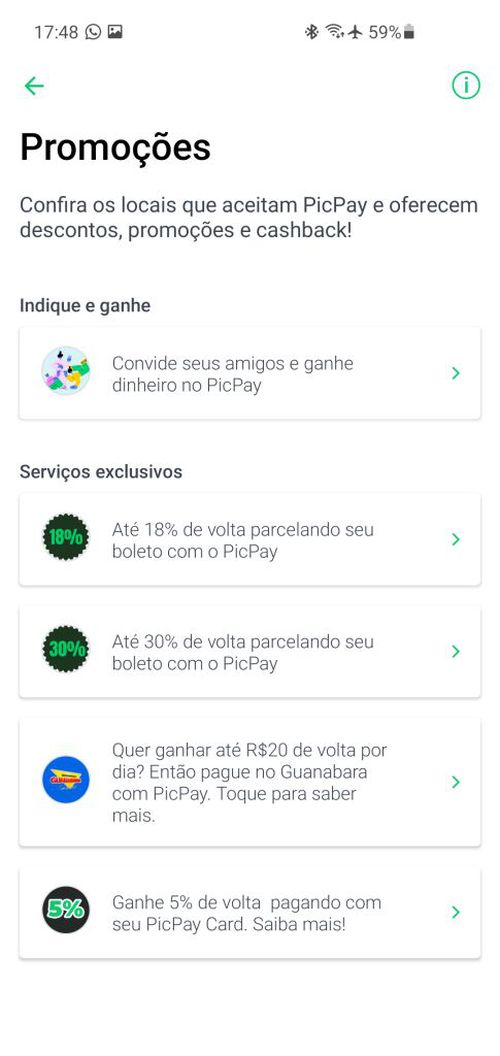This screenshot has width=500, height=1056.
Task: Open the info icon for promotions
Action: click(x=466, y=86)
